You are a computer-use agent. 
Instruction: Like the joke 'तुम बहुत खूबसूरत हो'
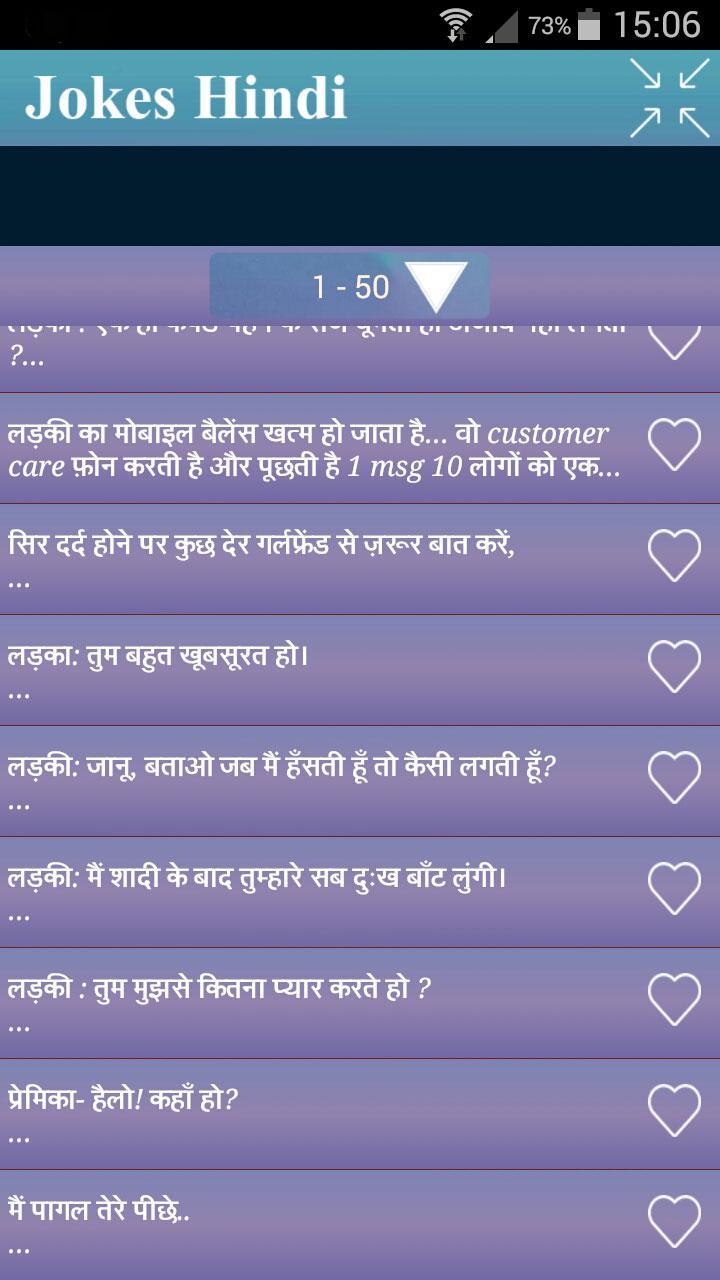tap(675, 667)
